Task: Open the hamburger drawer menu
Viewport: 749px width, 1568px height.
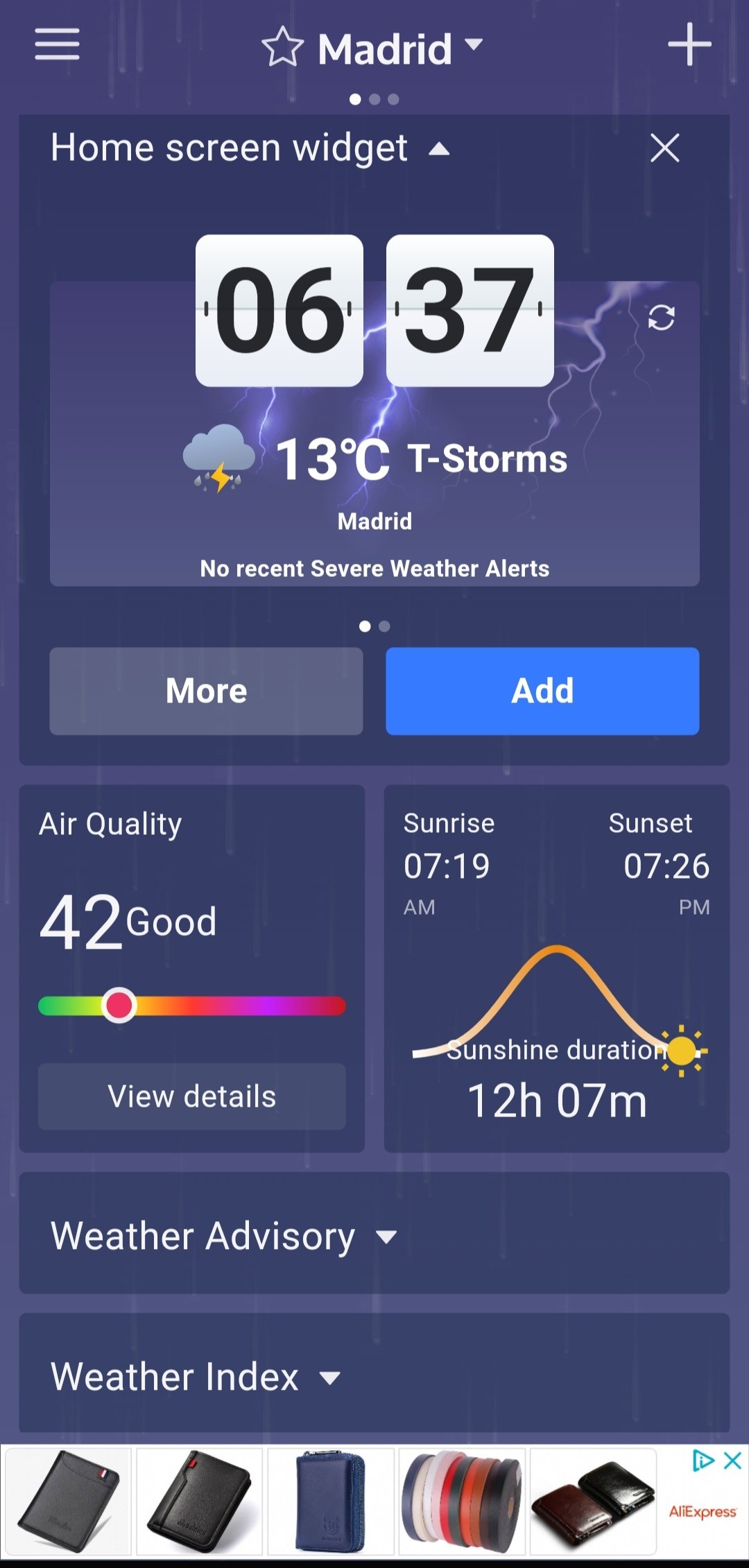Action: [57, 44]
